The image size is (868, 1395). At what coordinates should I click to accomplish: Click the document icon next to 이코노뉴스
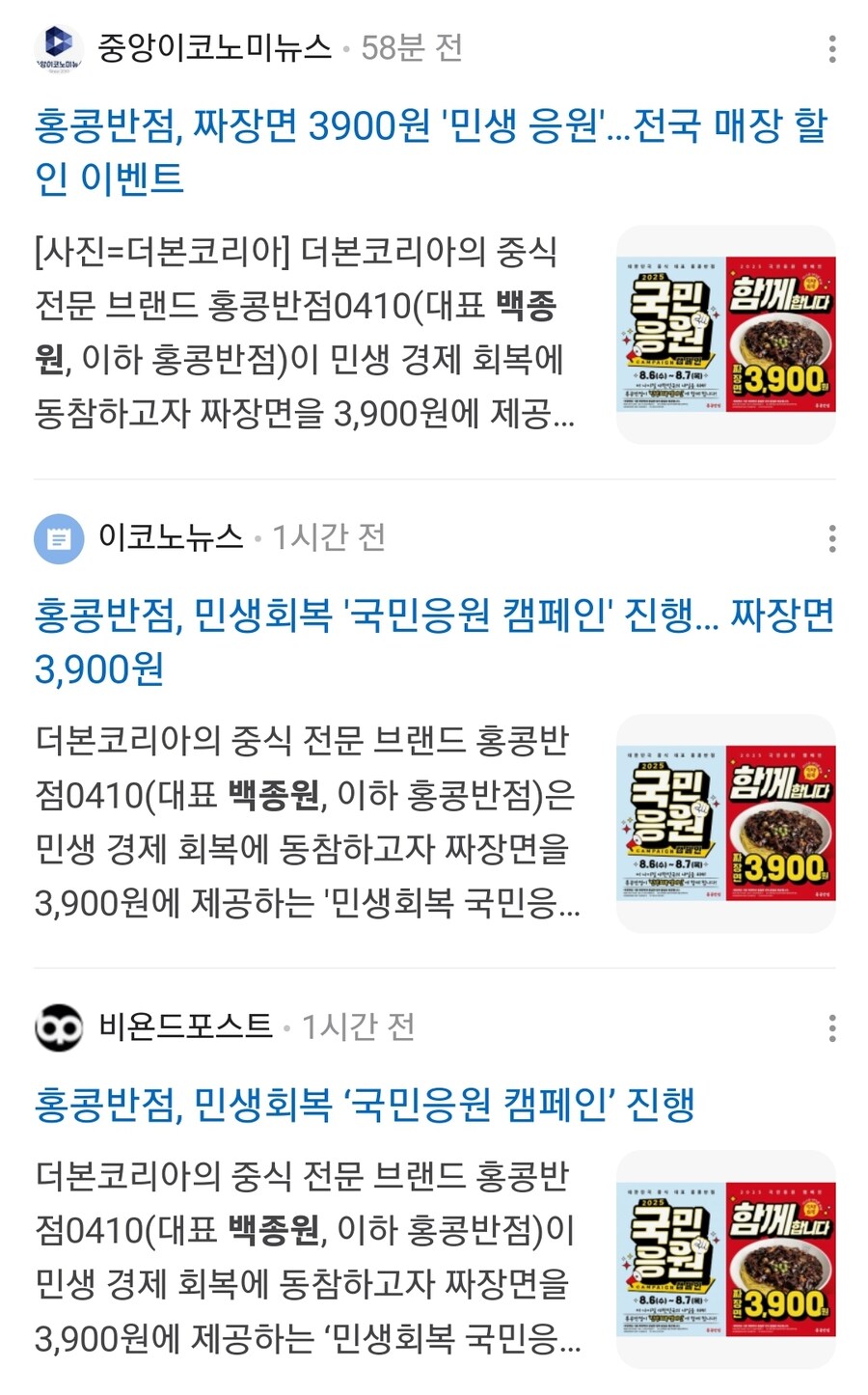click(58, 539)
